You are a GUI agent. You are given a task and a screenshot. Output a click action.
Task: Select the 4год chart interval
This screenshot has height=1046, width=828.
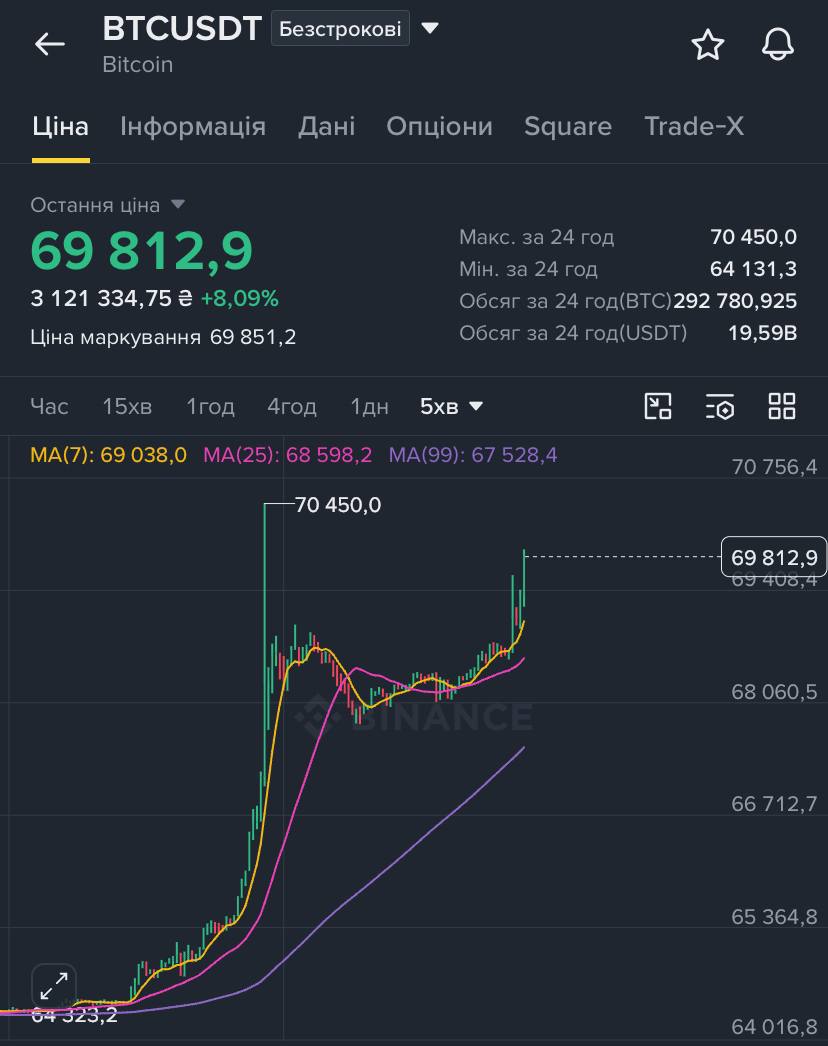pos(292,406)
